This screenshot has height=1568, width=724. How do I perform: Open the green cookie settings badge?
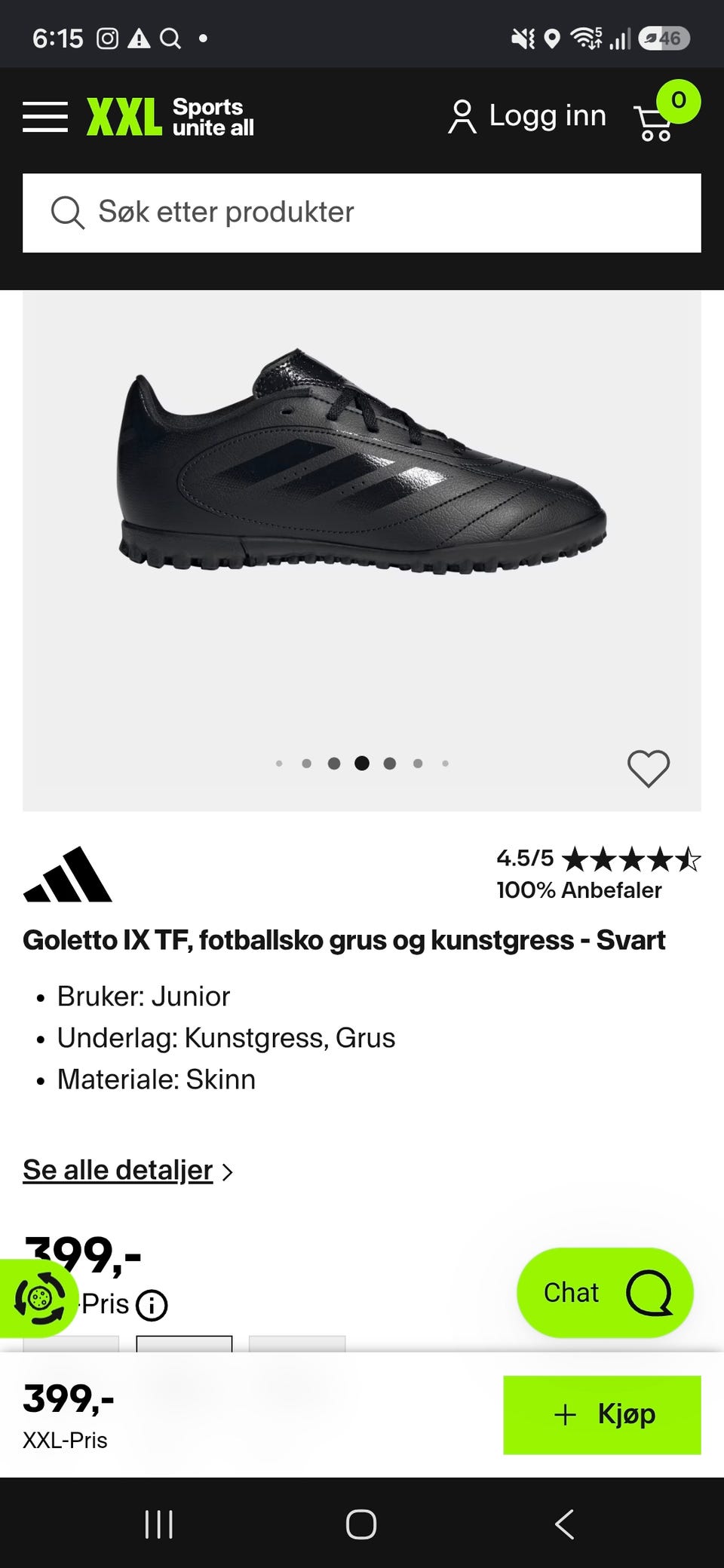38,1298
